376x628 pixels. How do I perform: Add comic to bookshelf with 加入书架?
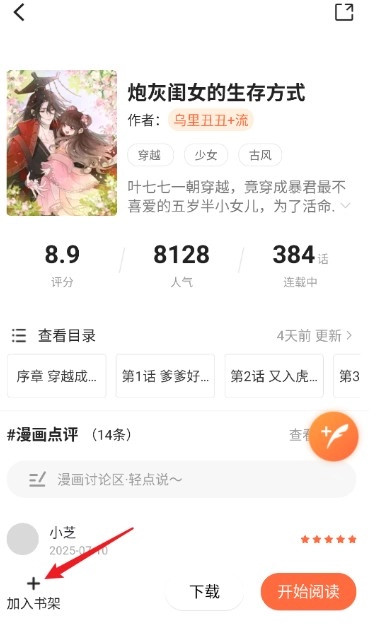(x=34, y=593)
